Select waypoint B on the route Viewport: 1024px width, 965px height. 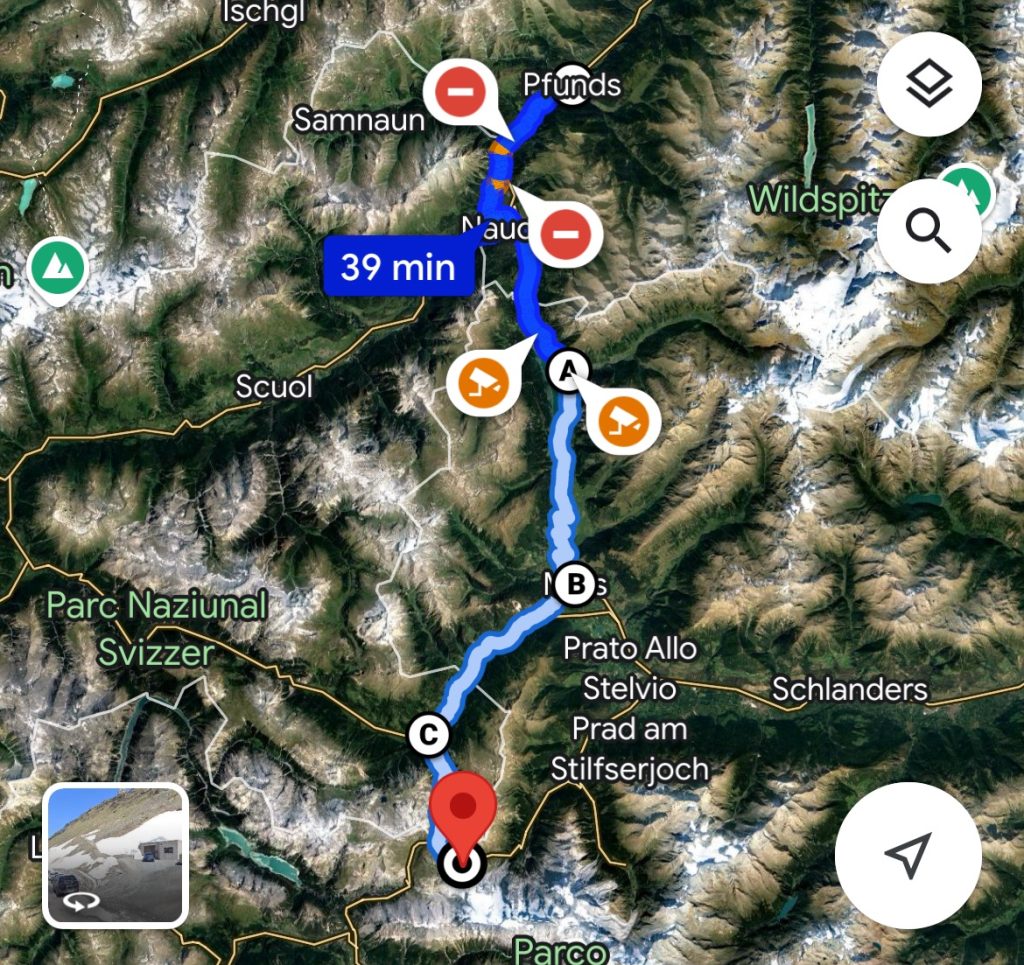(575, 582)
